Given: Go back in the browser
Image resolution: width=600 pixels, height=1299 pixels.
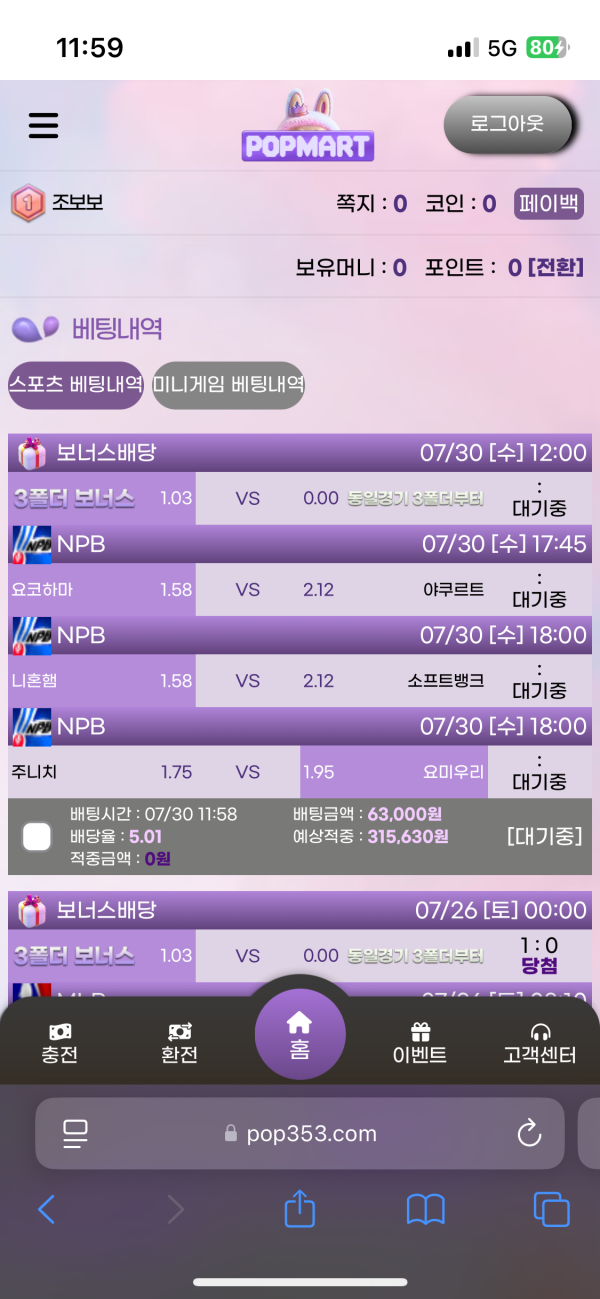Looking at the screenshot, I should coord(46,1210).
